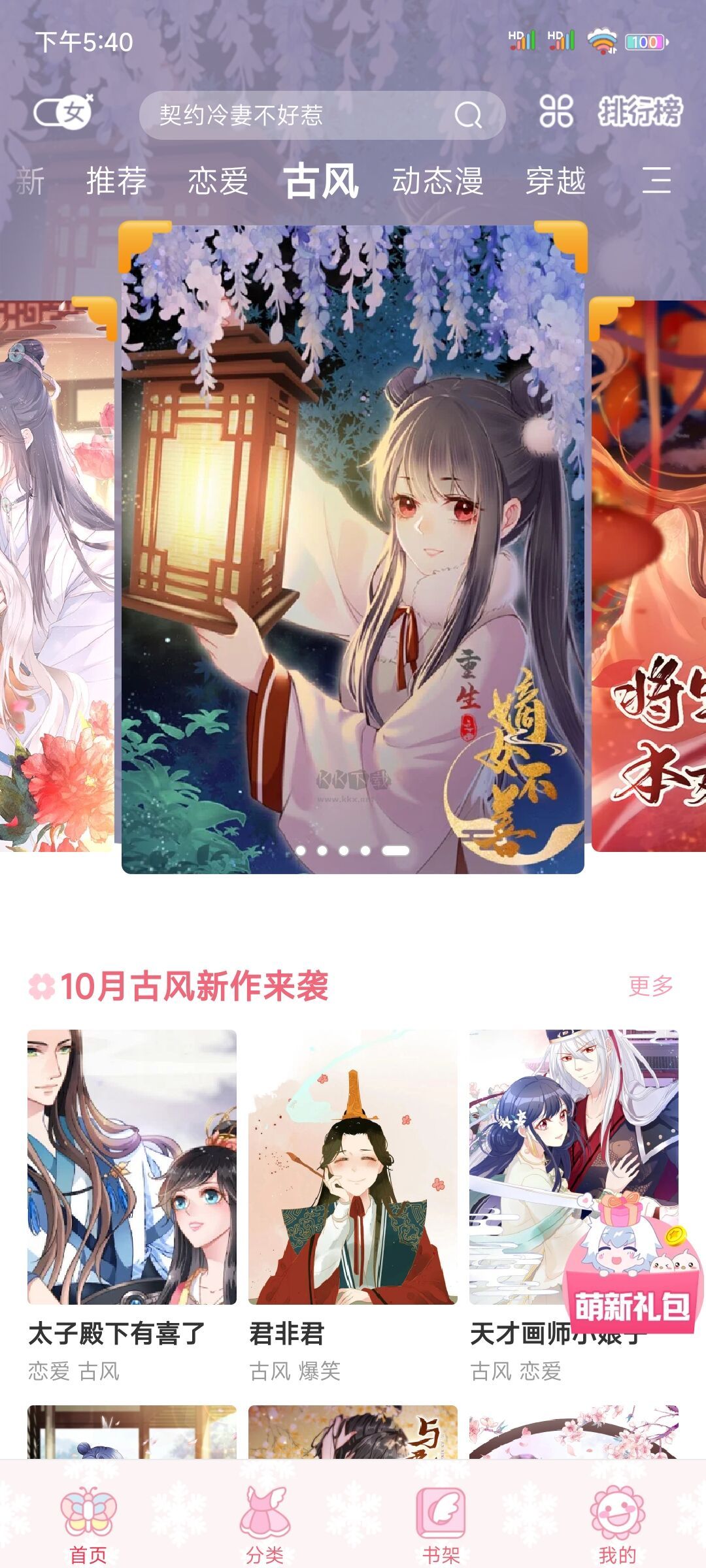
Task: Tap the 首页 home tab
Action: [x=88, y=1522]
